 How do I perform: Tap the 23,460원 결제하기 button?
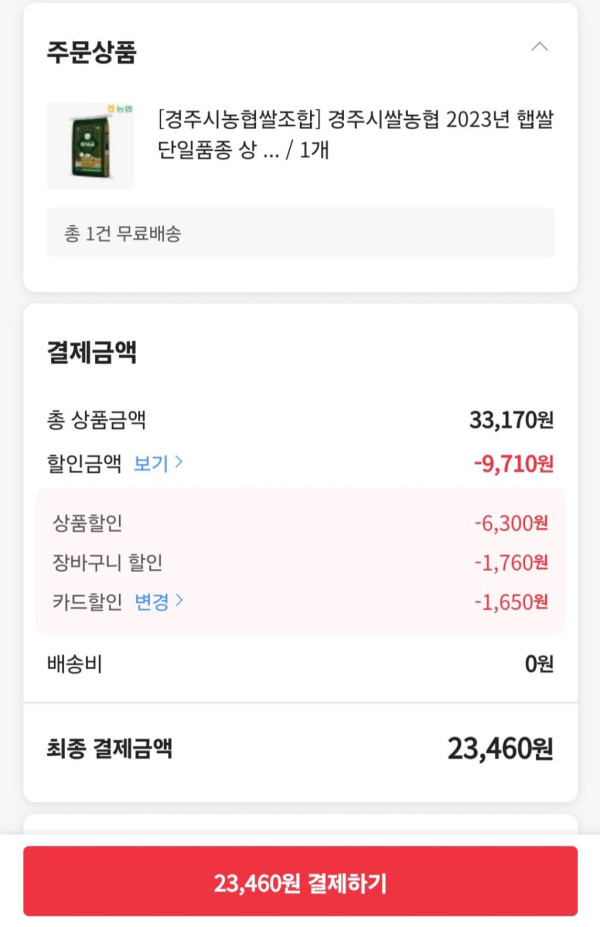point(300,883)
